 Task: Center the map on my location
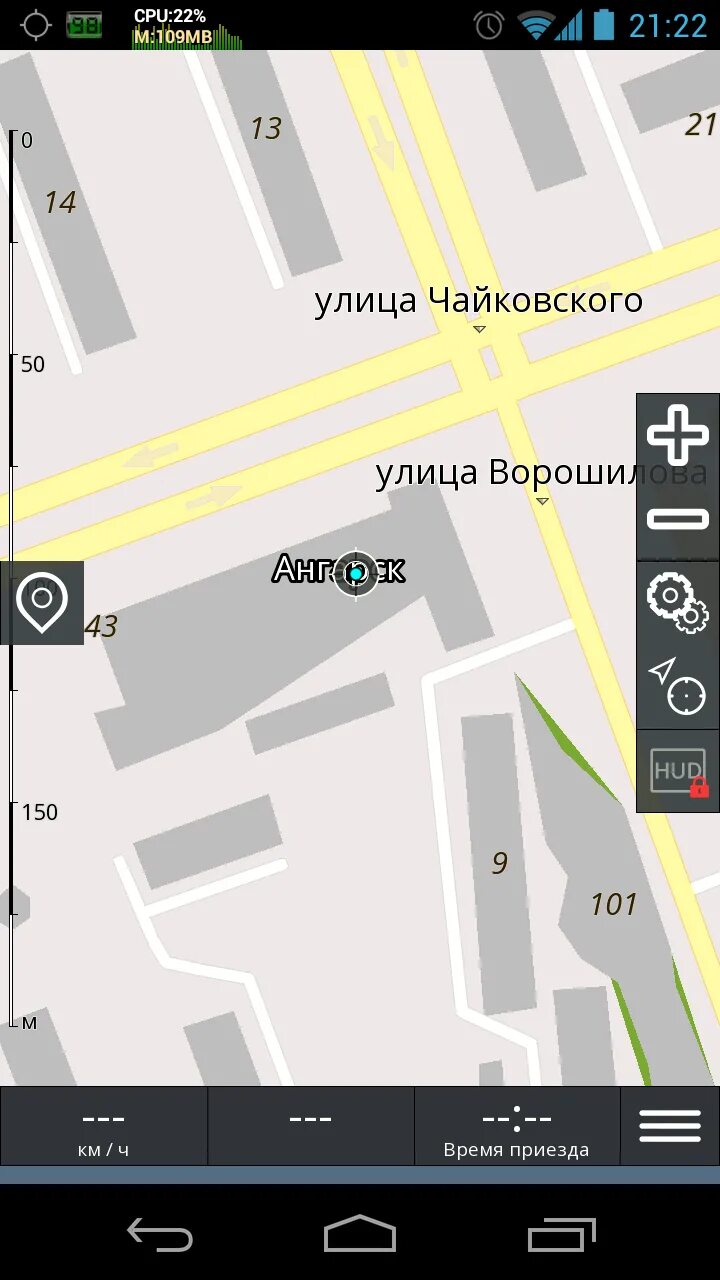[x=678, y=687]
